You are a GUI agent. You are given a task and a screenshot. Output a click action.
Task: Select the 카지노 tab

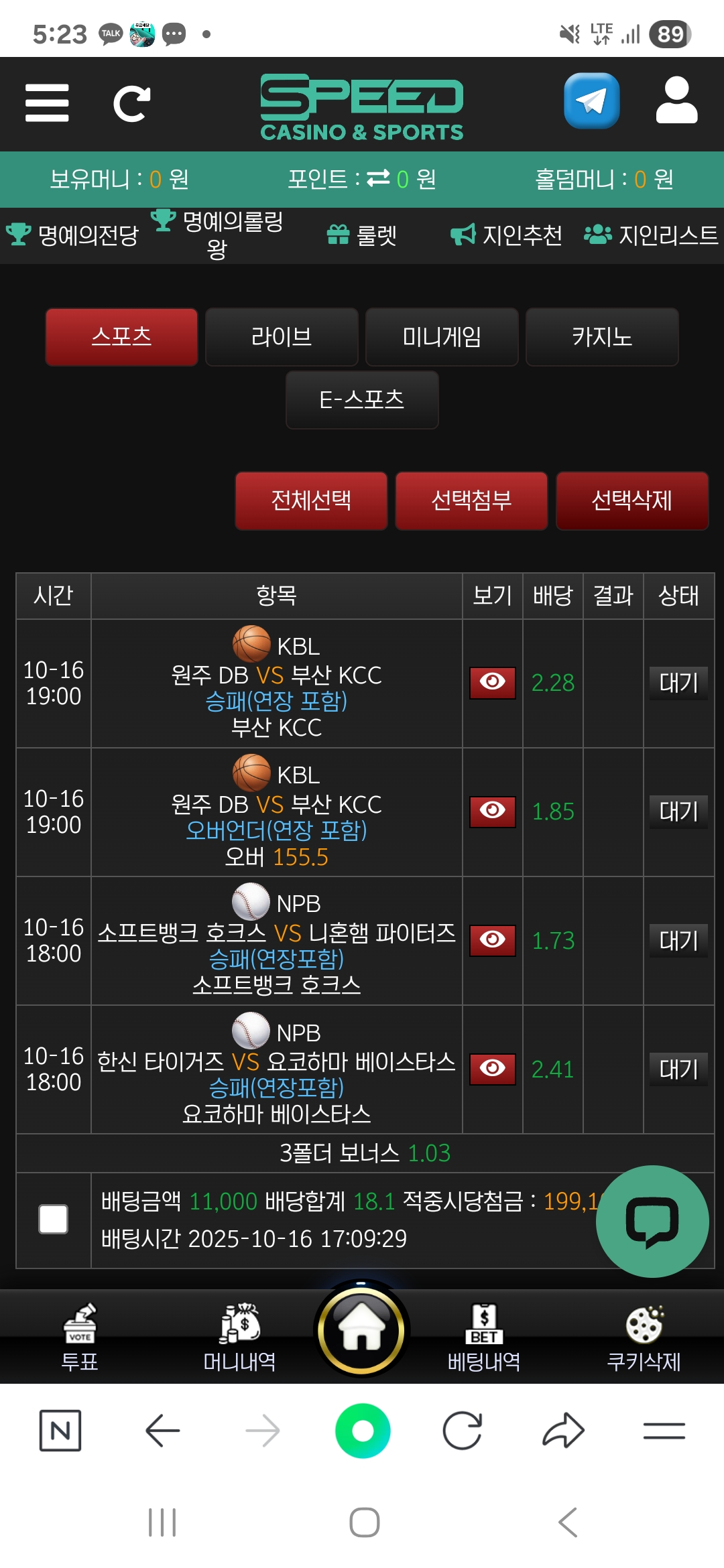point(602,337)
